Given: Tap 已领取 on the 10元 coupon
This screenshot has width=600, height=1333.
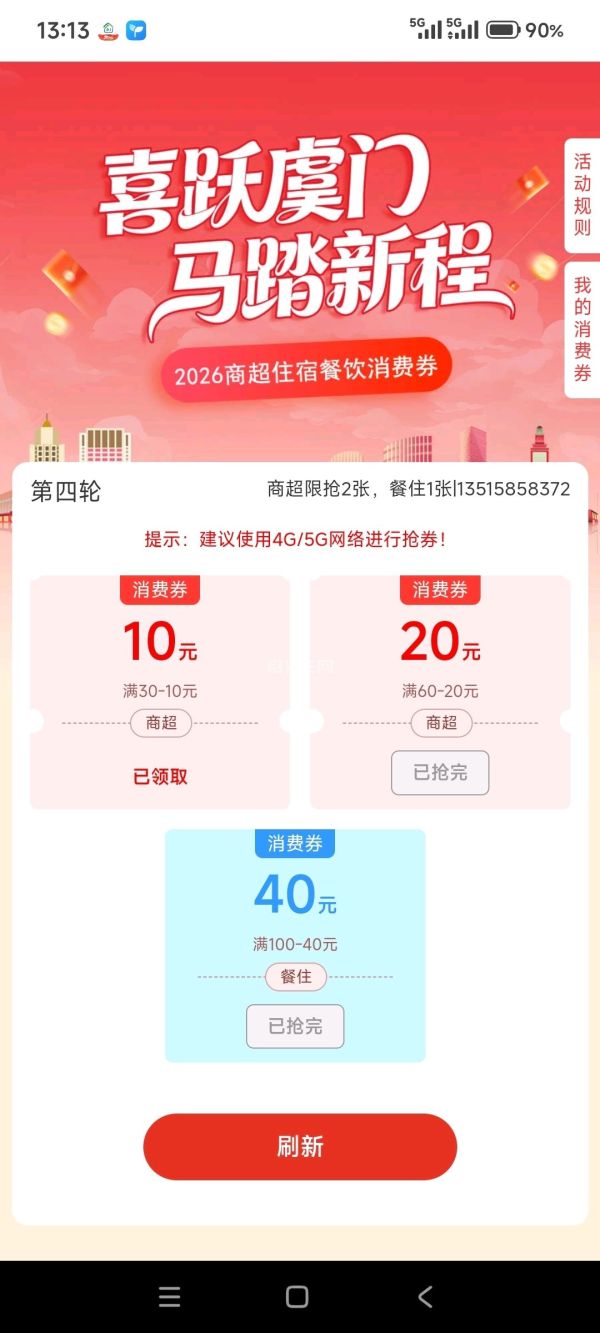Looking at the screenshot, I should click(160, 776).
